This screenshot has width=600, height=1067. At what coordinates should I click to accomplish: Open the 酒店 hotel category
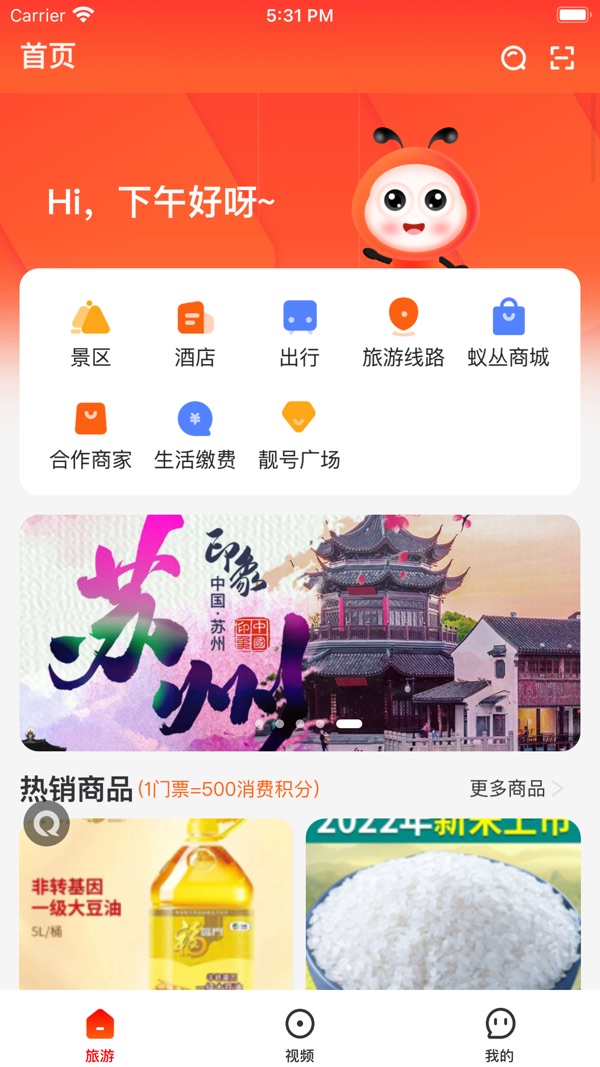pyautogui.click(x=195, y=333)
